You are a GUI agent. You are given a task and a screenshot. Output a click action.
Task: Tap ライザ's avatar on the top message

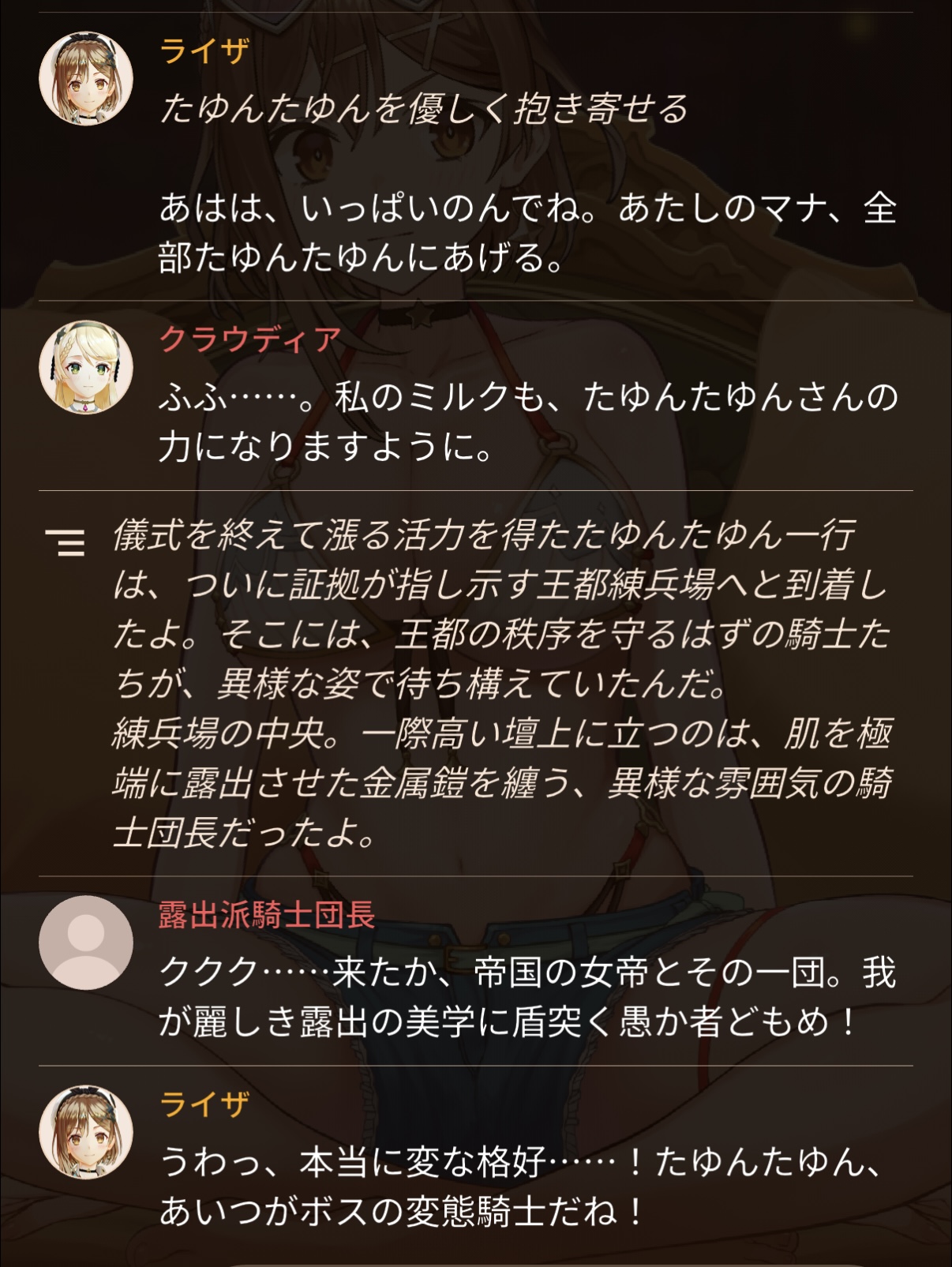pos(86,79)
